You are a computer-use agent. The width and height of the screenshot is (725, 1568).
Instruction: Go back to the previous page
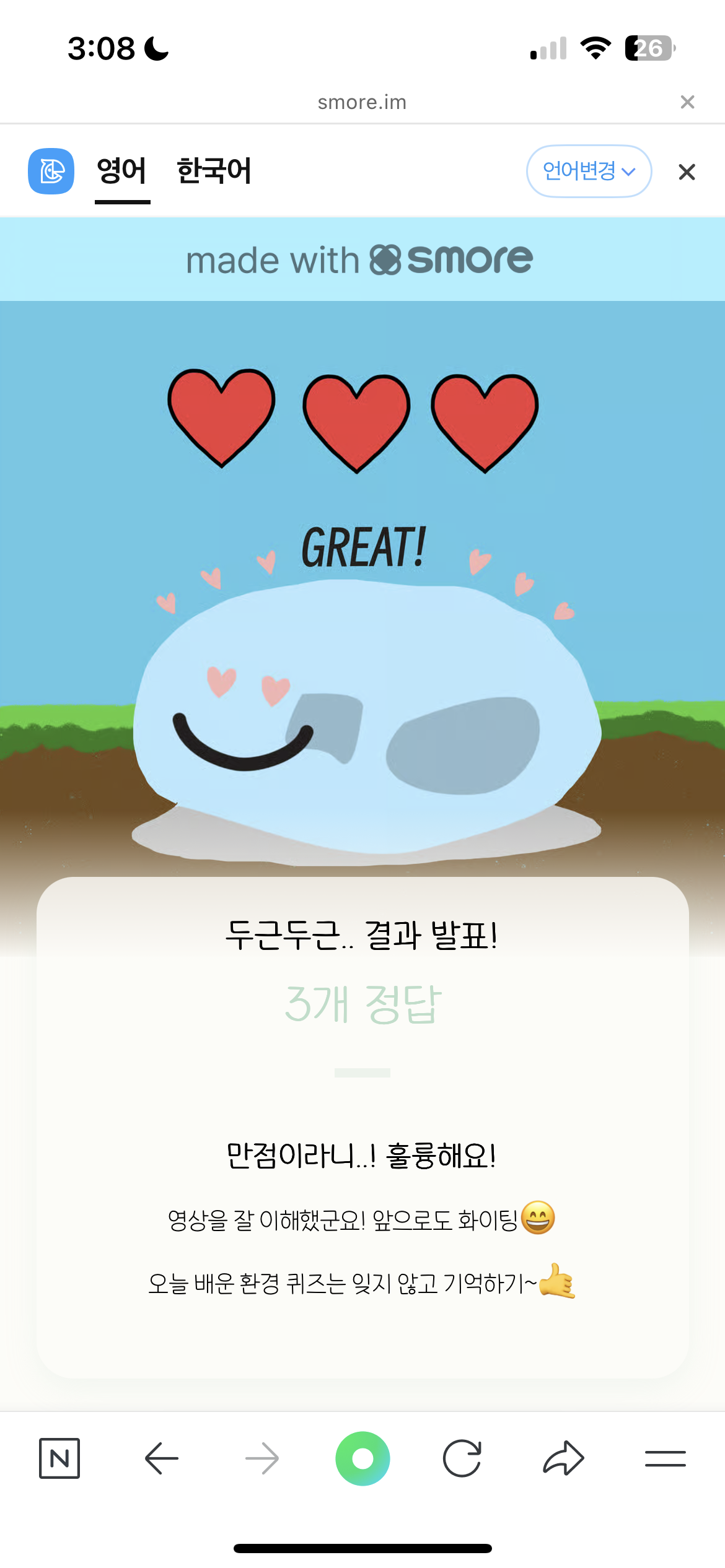click(161, 1458)
